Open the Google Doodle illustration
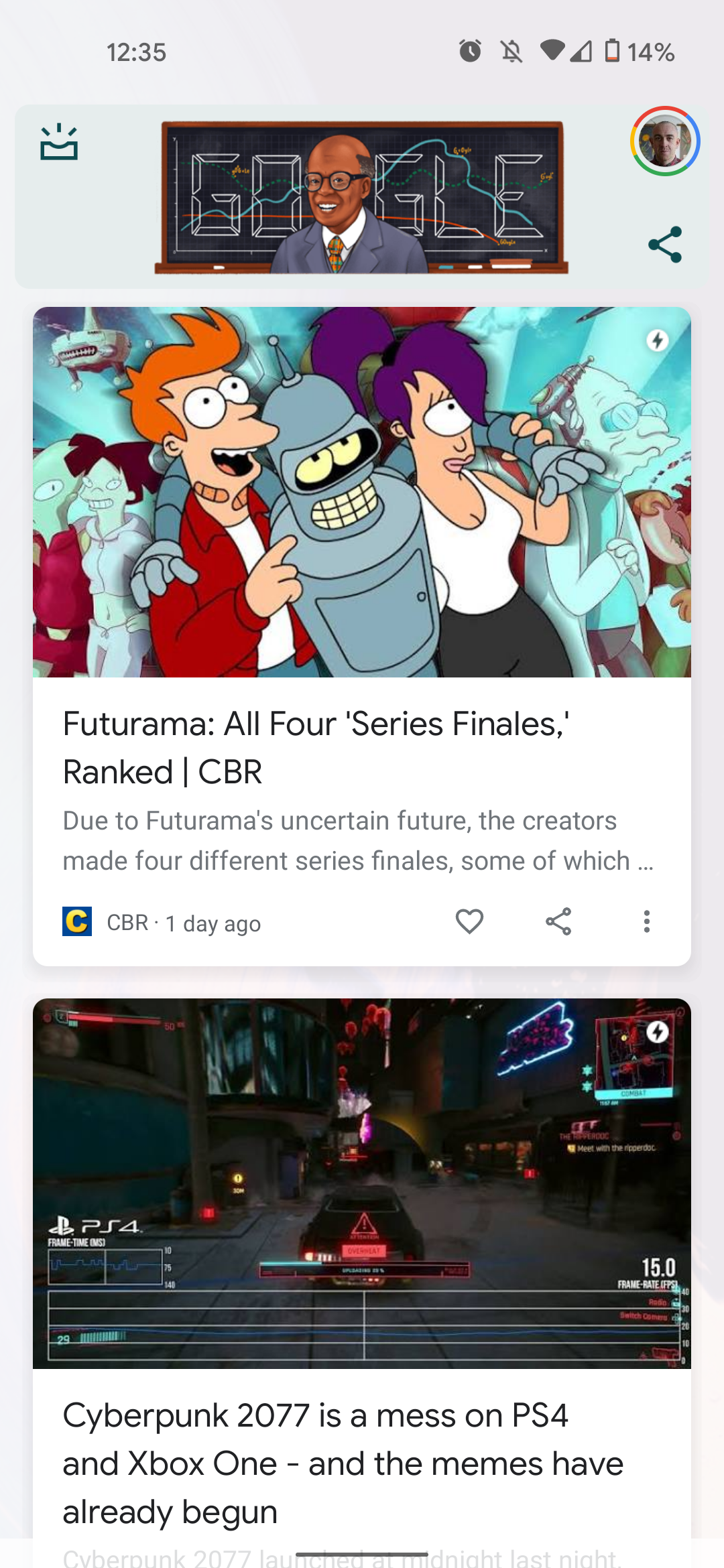The width and height of the screenshot is (724, 1568). [362, 198]
